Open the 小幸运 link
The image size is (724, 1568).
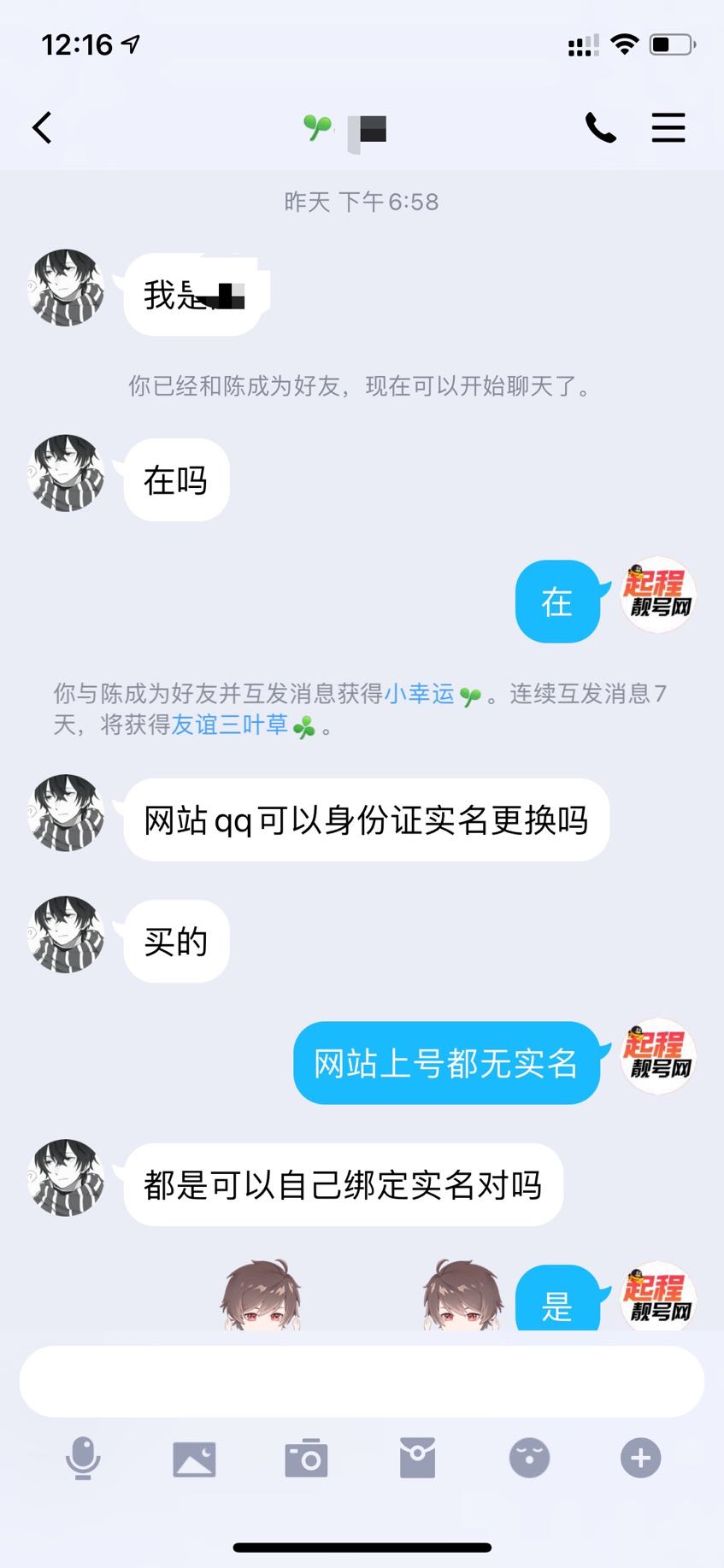[419, 694]
